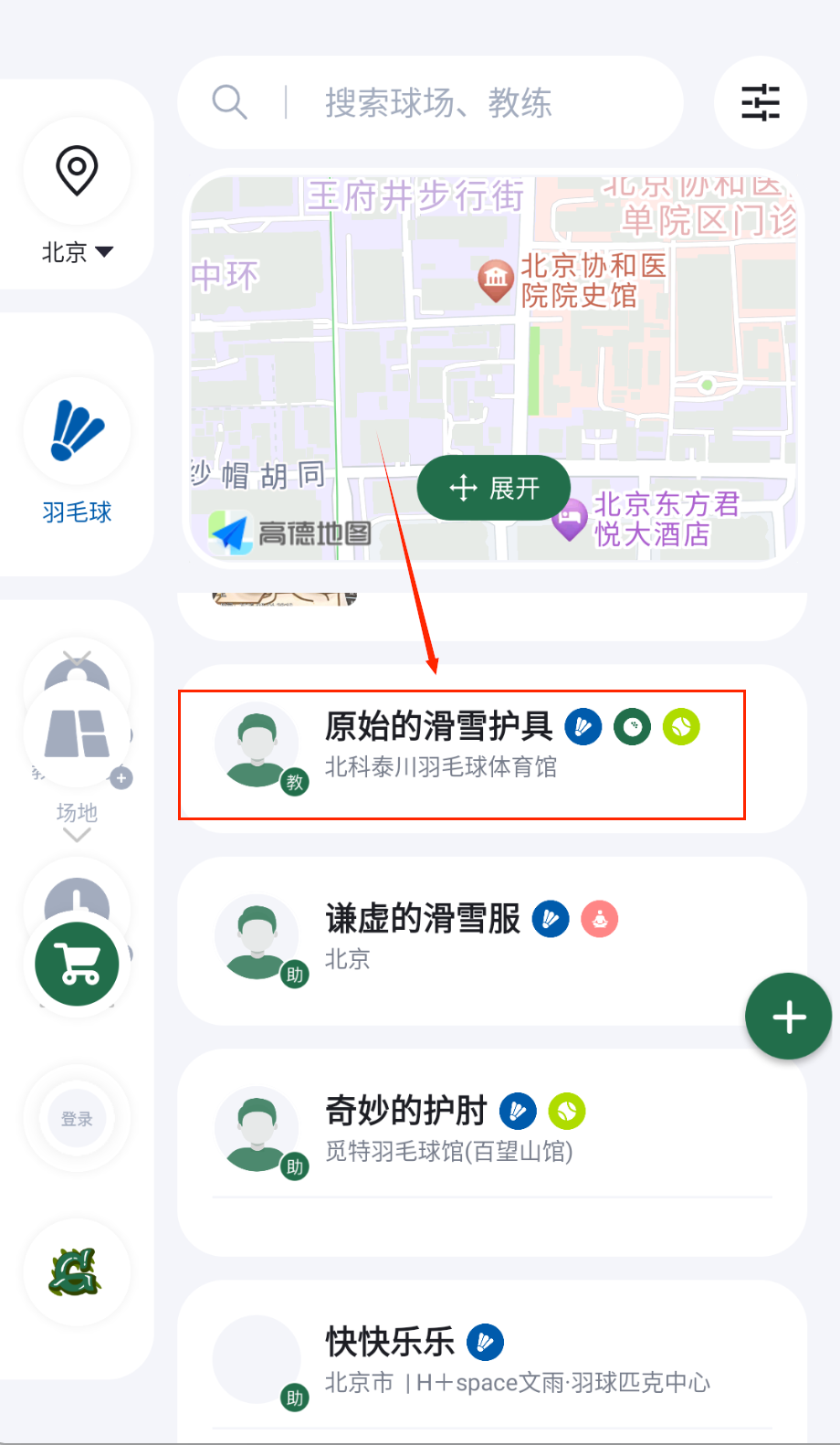
Task: Change the city from 北京
Action: pyautogui.click(x=77, y=251)
